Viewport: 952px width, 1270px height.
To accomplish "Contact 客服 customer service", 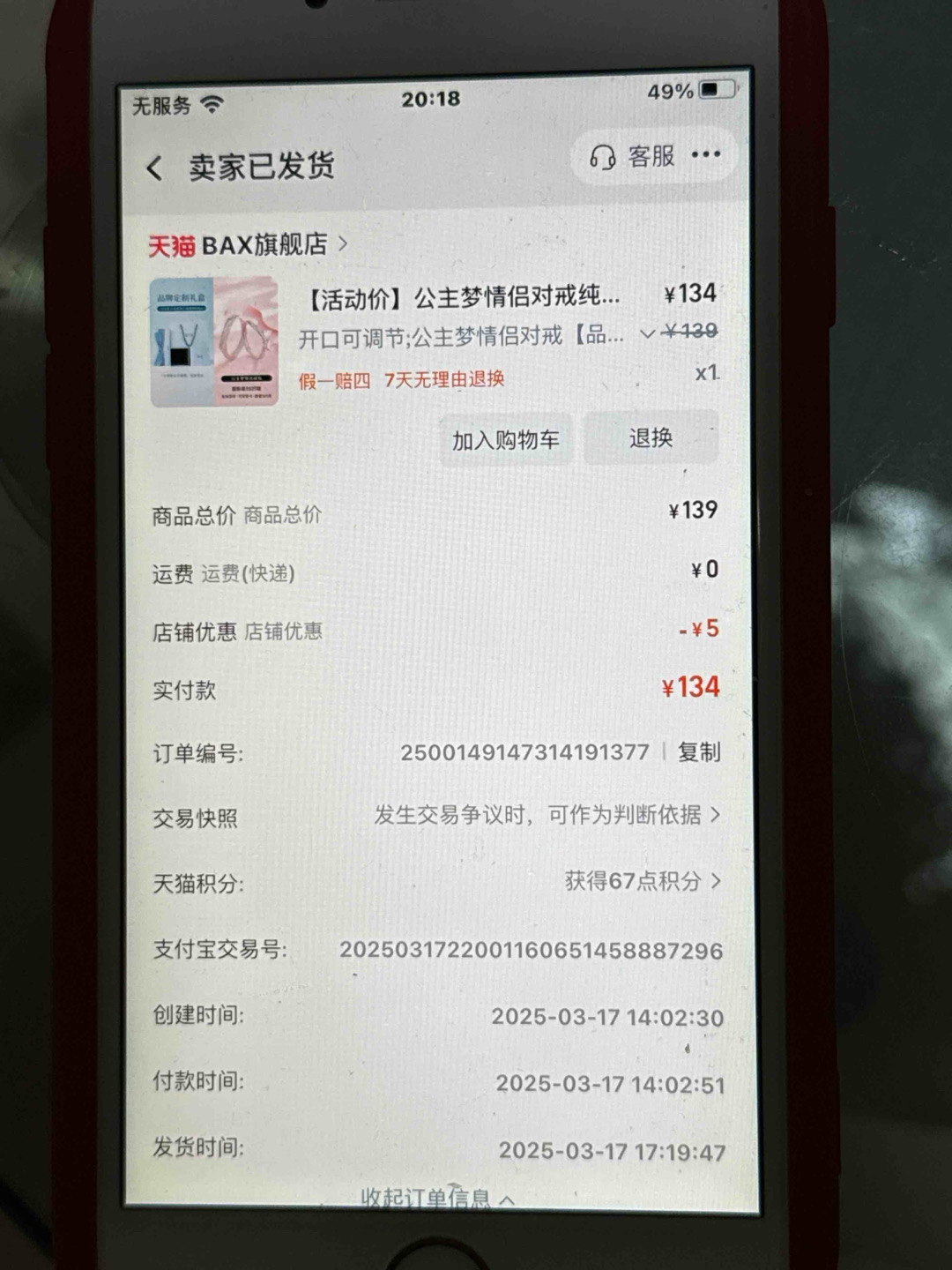I will click(x=633, y=157).
